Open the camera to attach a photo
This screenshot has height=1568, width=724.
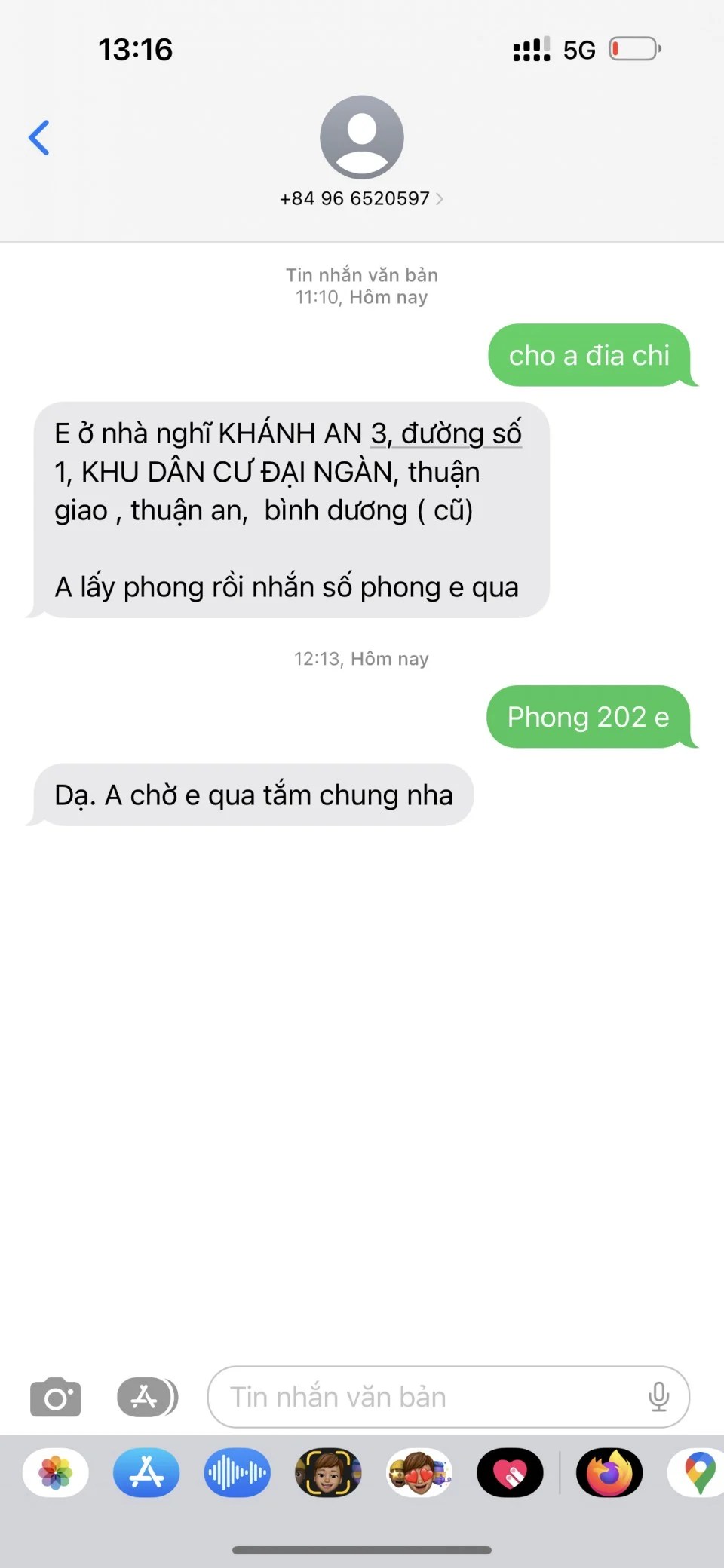[55, 1398]
